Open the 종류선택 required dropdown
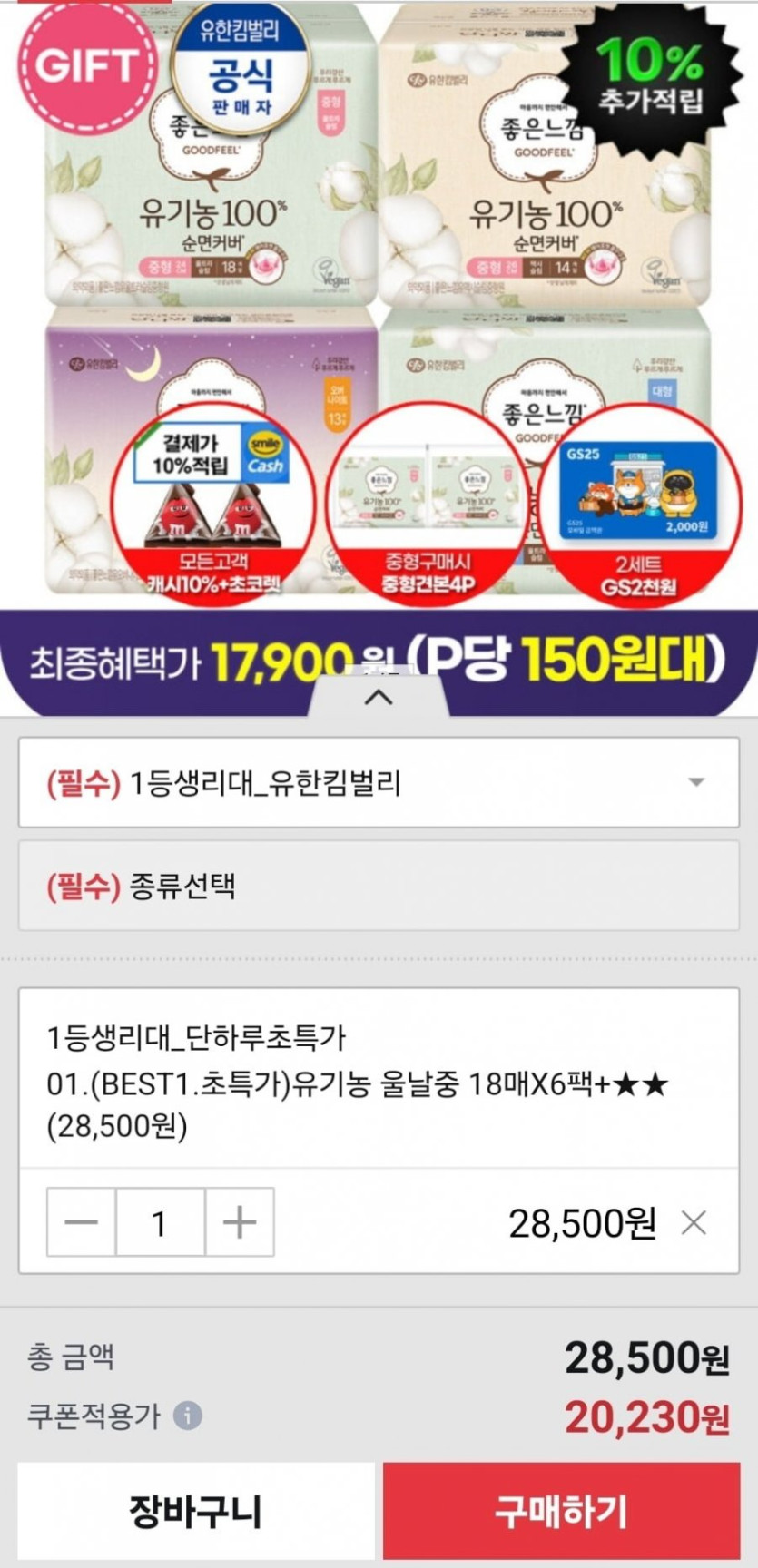The height and width of the screenshot is (1568, 758). click(379, 885)
